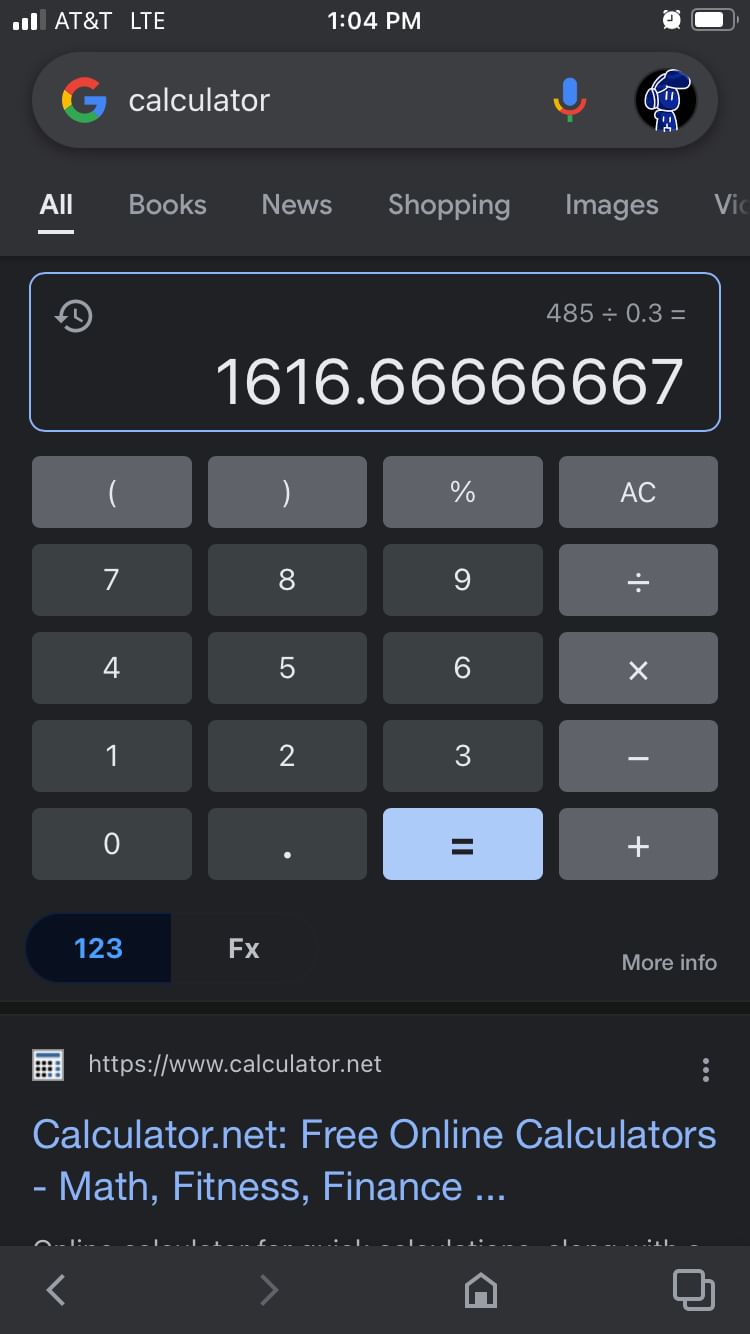
Task: Switch to the Fx function keypad
Action: (243, 948)
